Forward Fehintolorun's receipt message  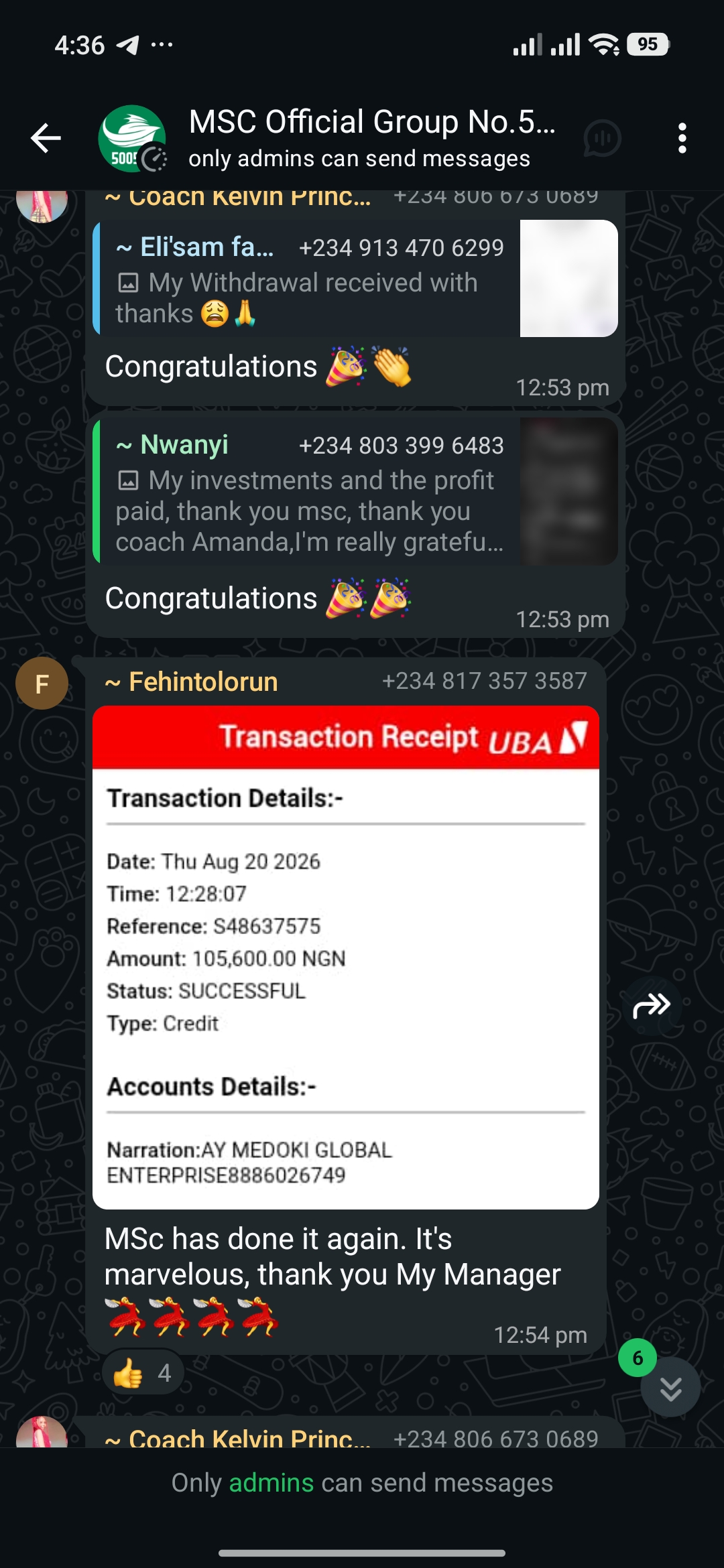(652, 1005)
